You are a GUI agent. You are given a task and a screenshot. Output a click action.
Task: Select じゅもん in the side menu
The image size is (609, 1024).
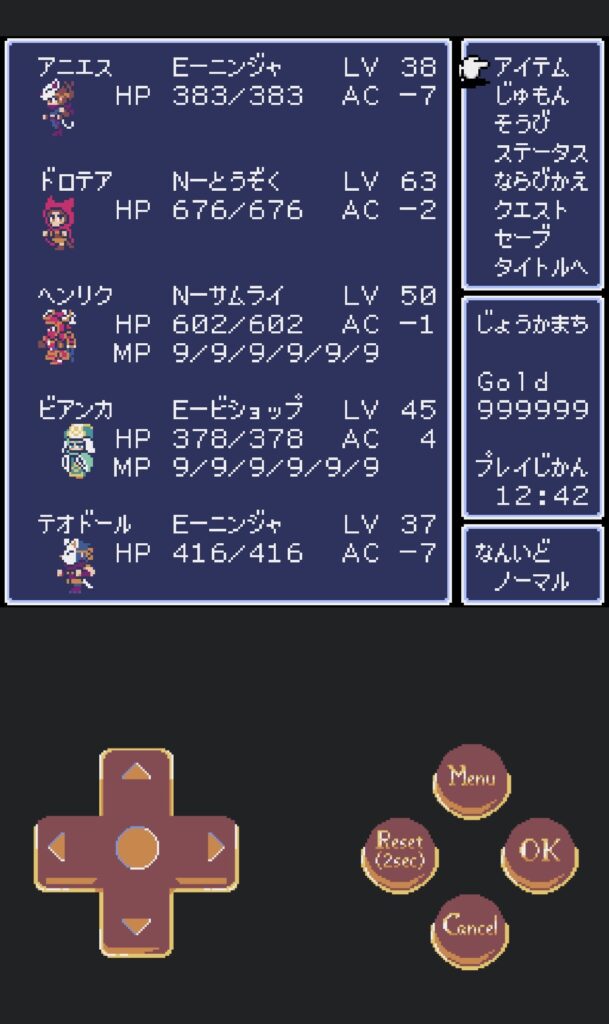531,96
